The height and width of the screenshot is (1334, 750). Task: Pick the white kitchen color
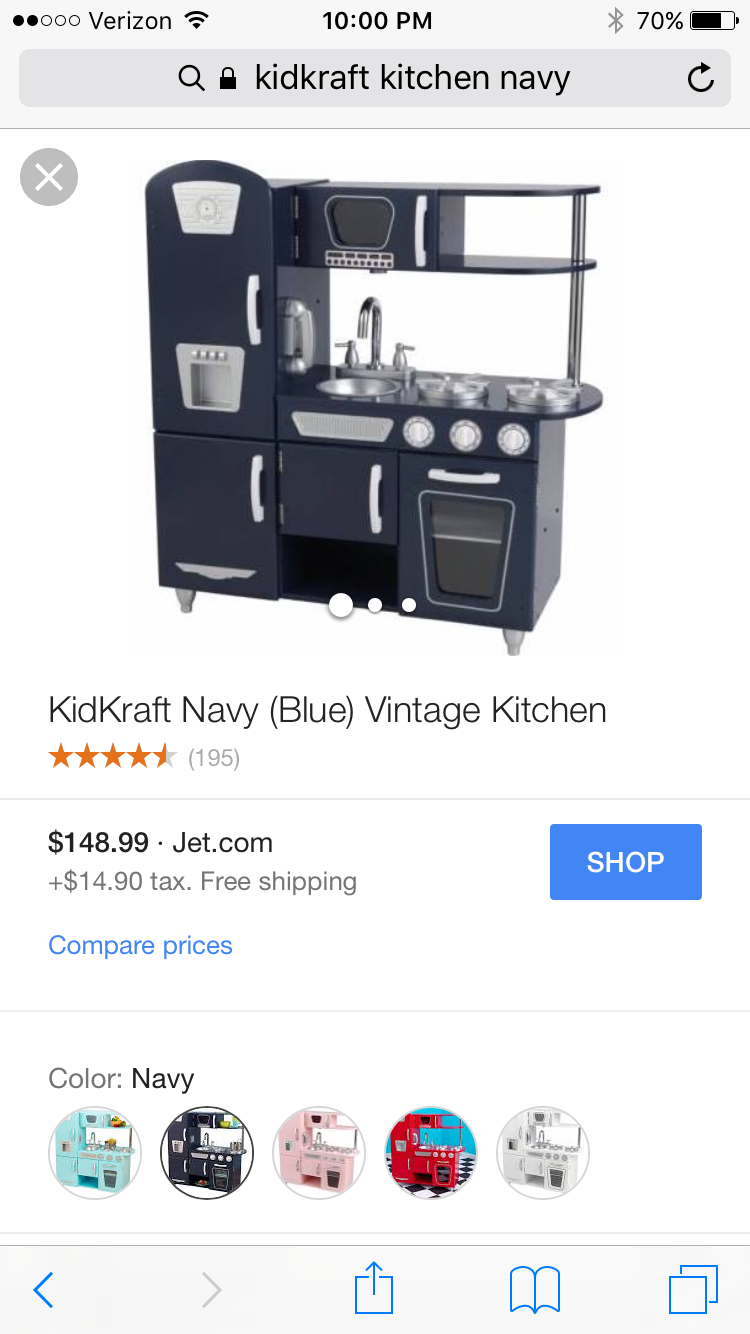tap(543, 1152)
